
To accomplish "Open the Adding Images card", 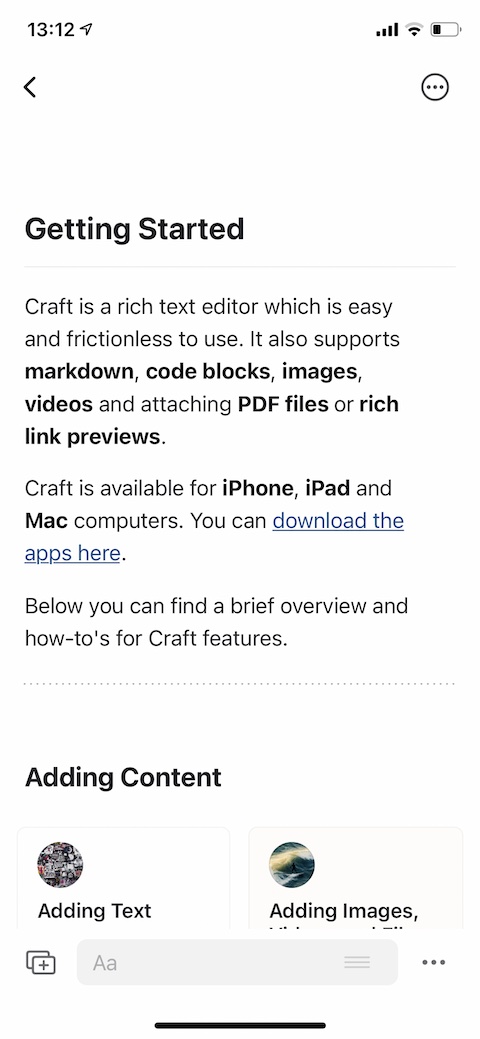I will click(356, 878).
